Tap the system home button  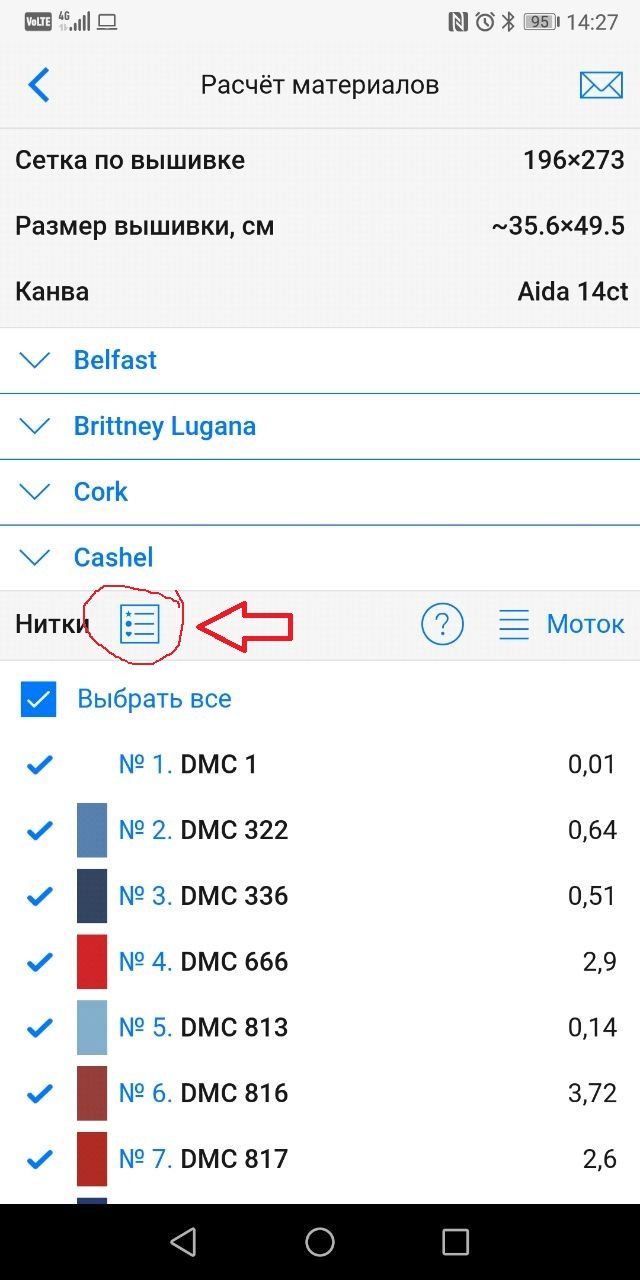(320, 1242)
